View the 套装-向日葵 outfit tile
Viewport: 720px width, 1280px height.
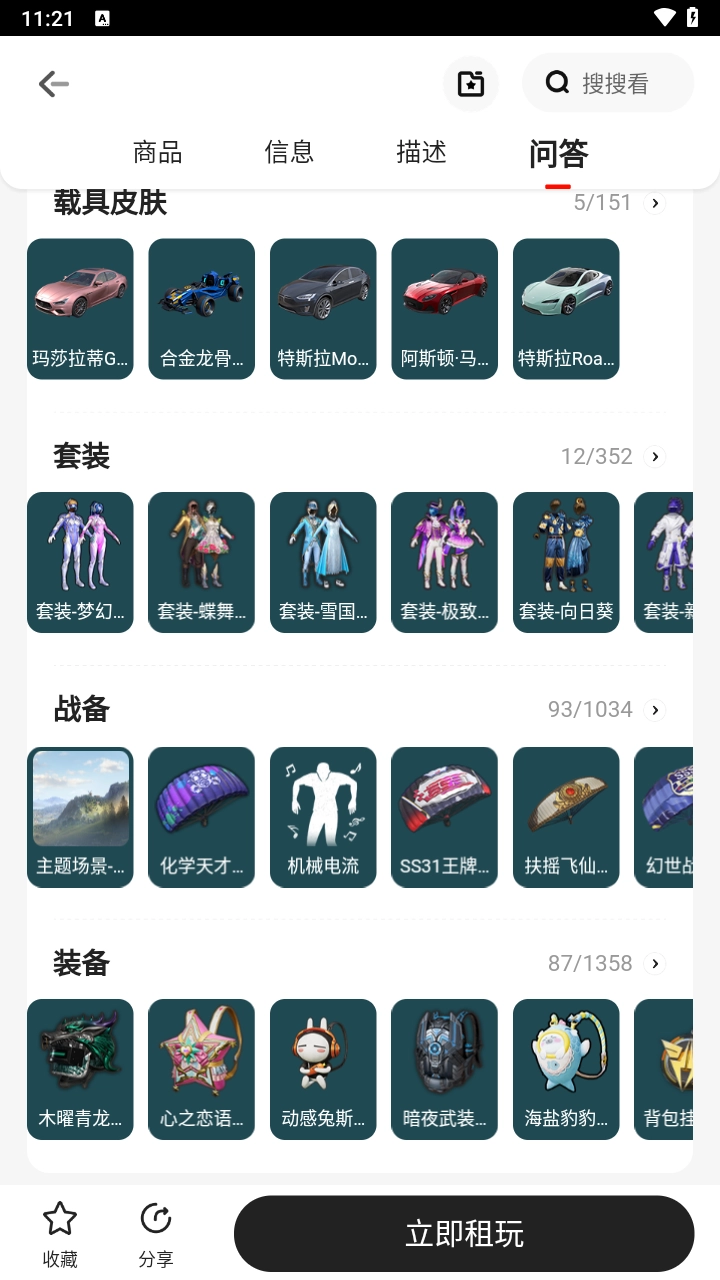click(566, 562)
